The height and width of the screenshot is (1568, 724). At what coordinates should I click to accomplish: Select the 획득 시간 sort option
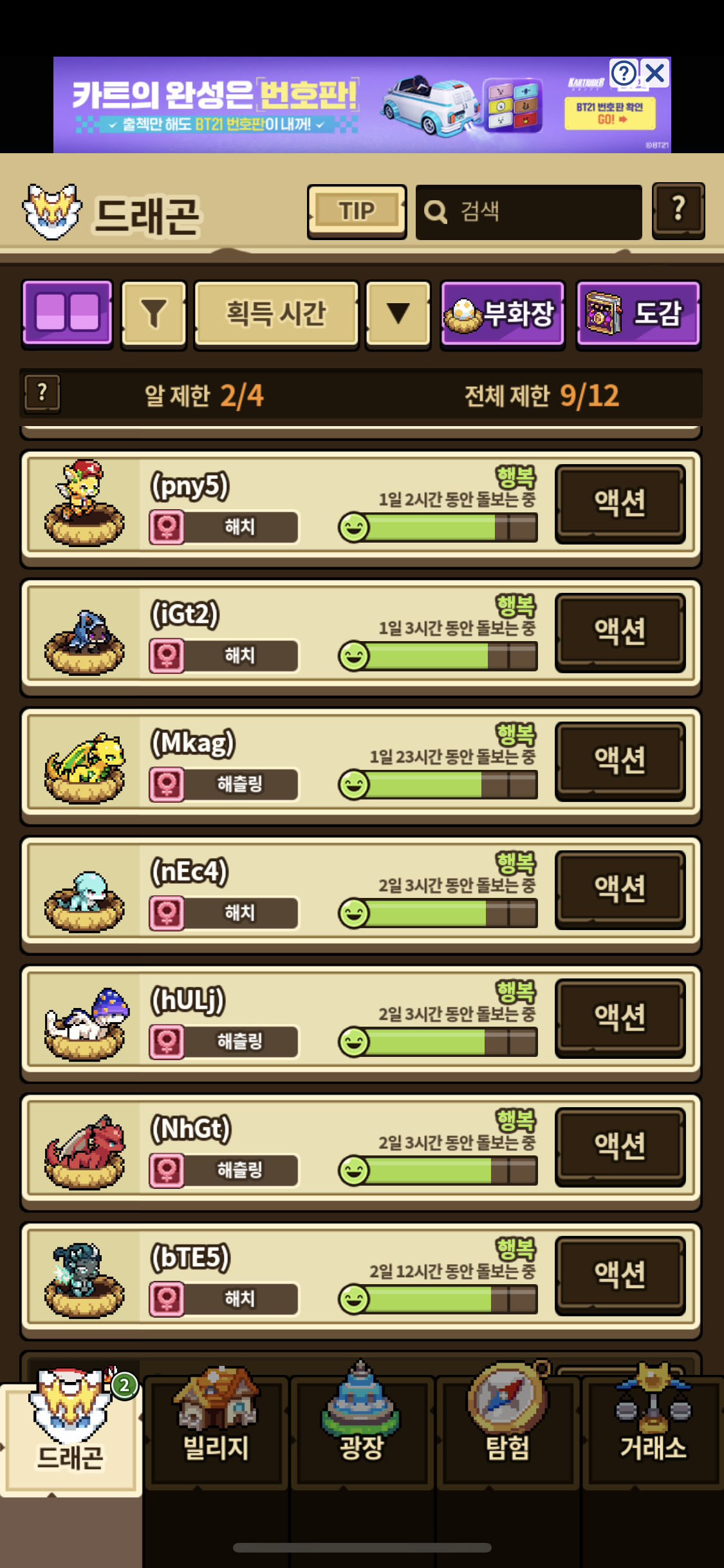coord(276,314)
